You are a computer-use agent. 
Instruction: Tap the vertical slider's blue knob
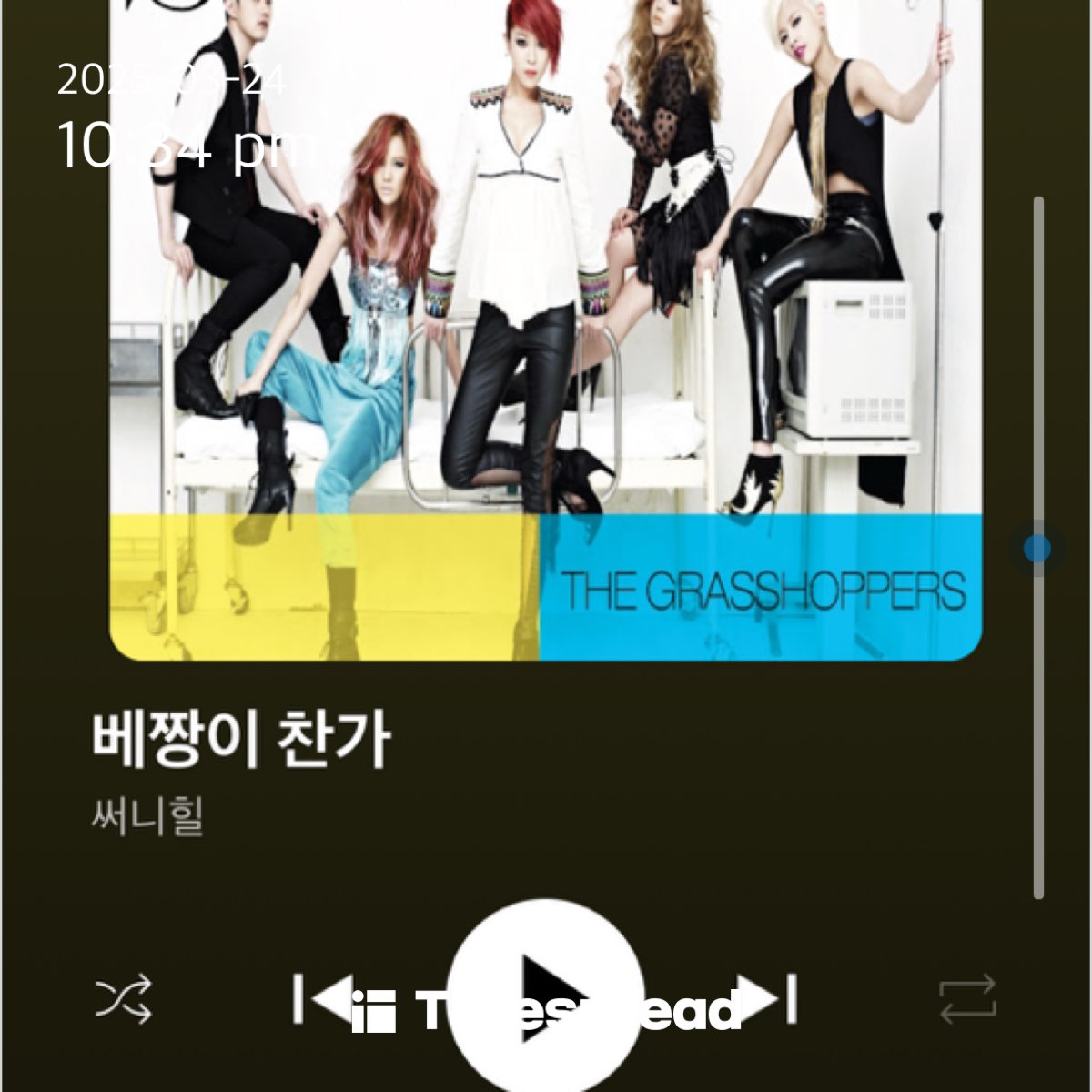tap(1036, 549)
